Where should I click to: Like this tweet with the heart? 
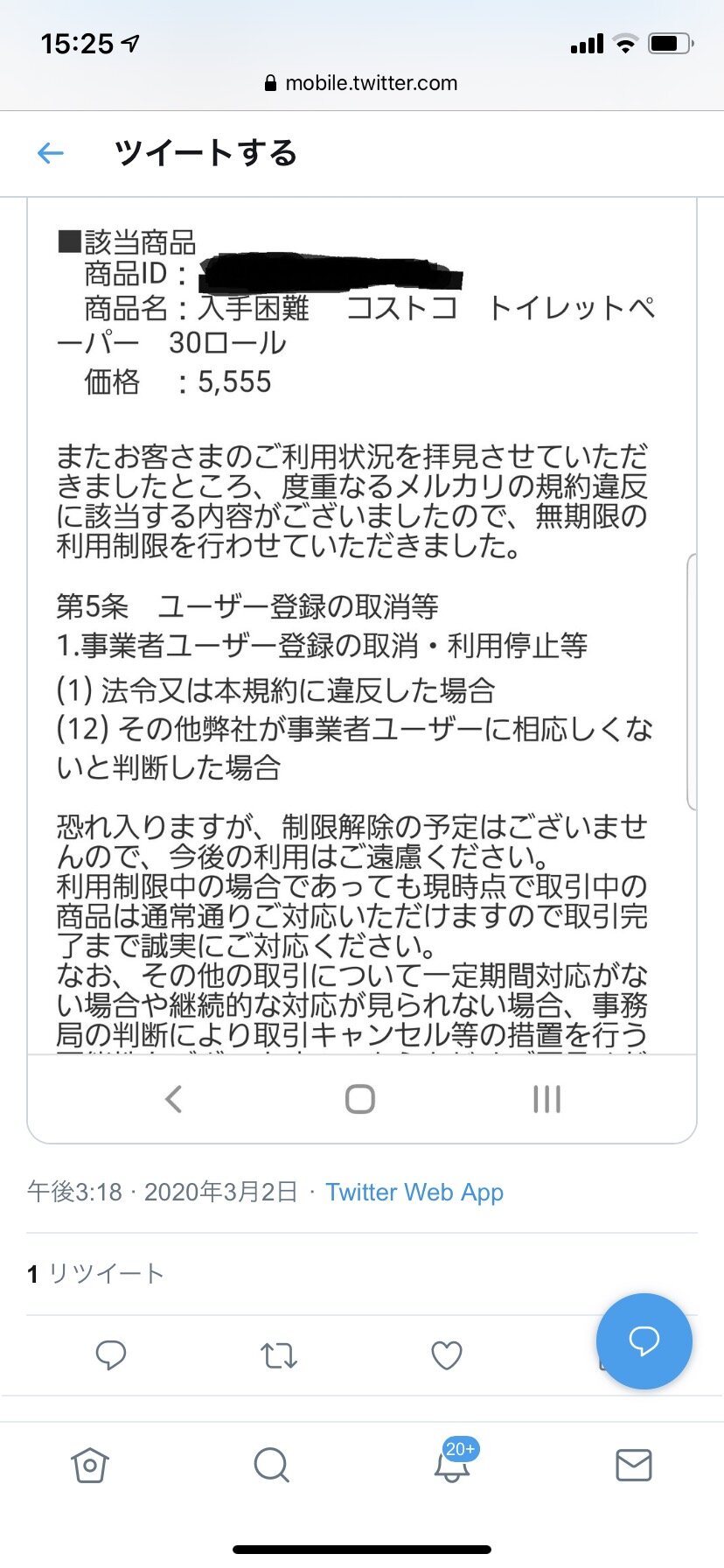pyautogui.click(x=447, y=1355)
